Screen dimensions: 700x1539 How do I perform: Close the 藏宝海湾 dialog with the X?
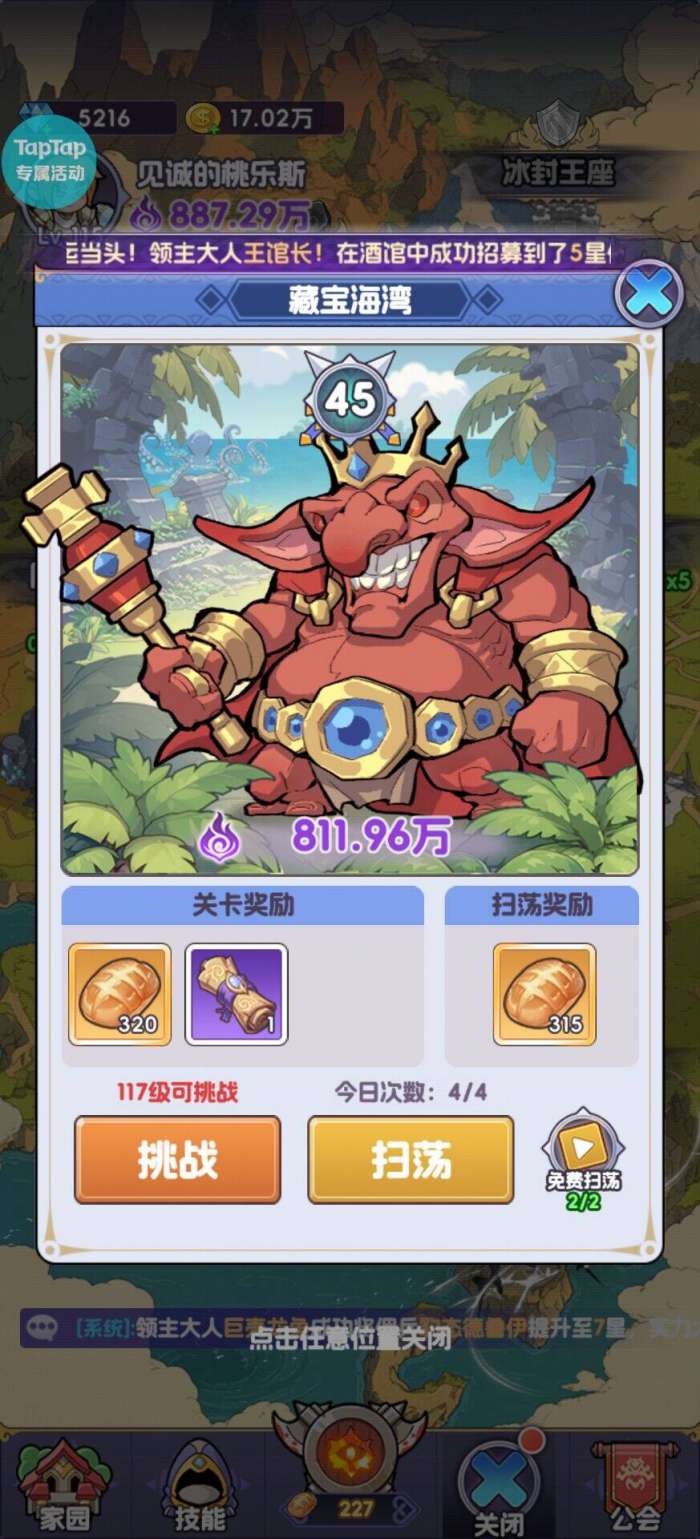pyautogui.click(x=649, y=293)
